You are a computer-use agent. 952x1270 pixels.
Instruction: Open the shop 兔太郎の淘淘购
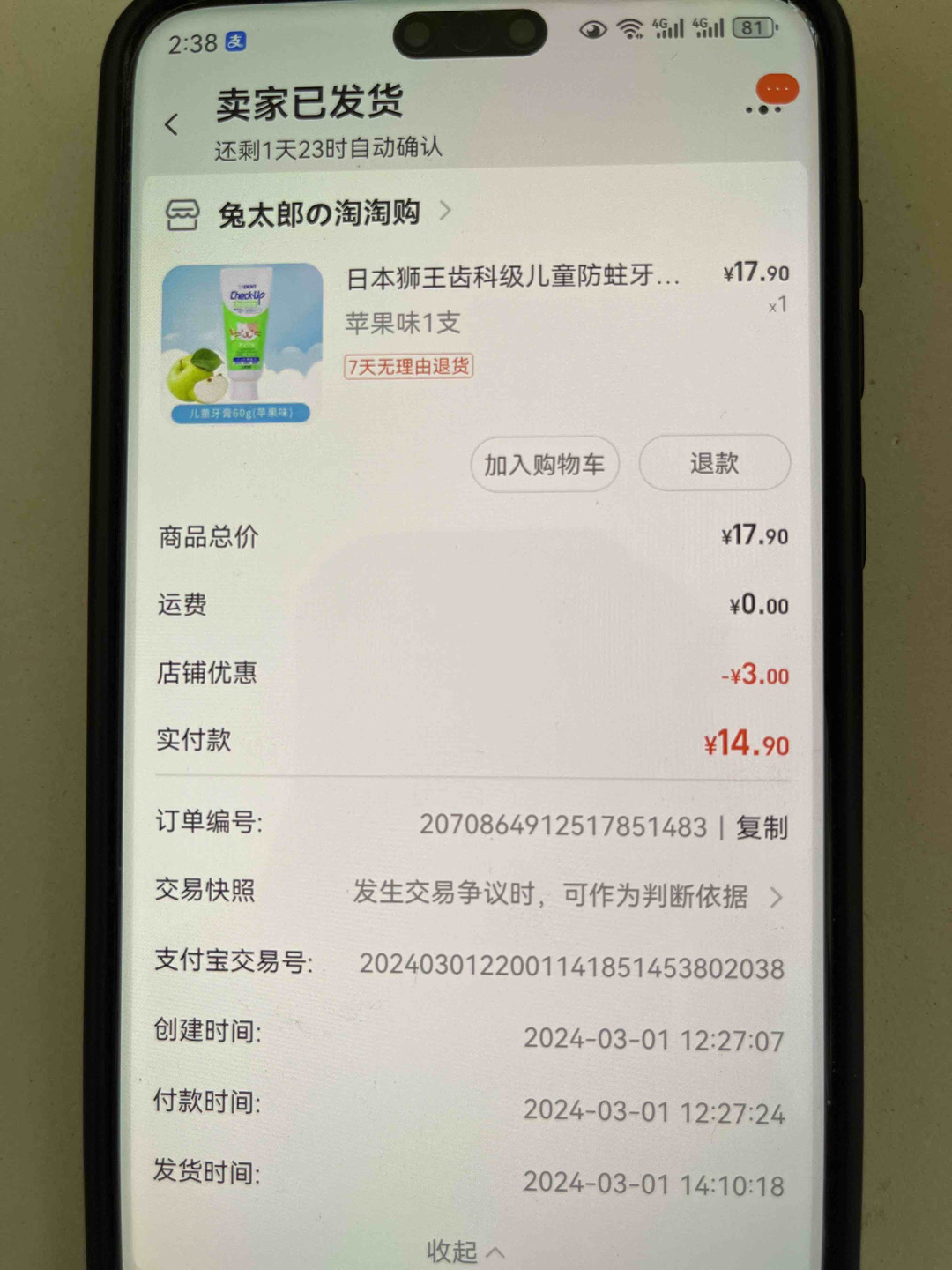coord(319,213)
